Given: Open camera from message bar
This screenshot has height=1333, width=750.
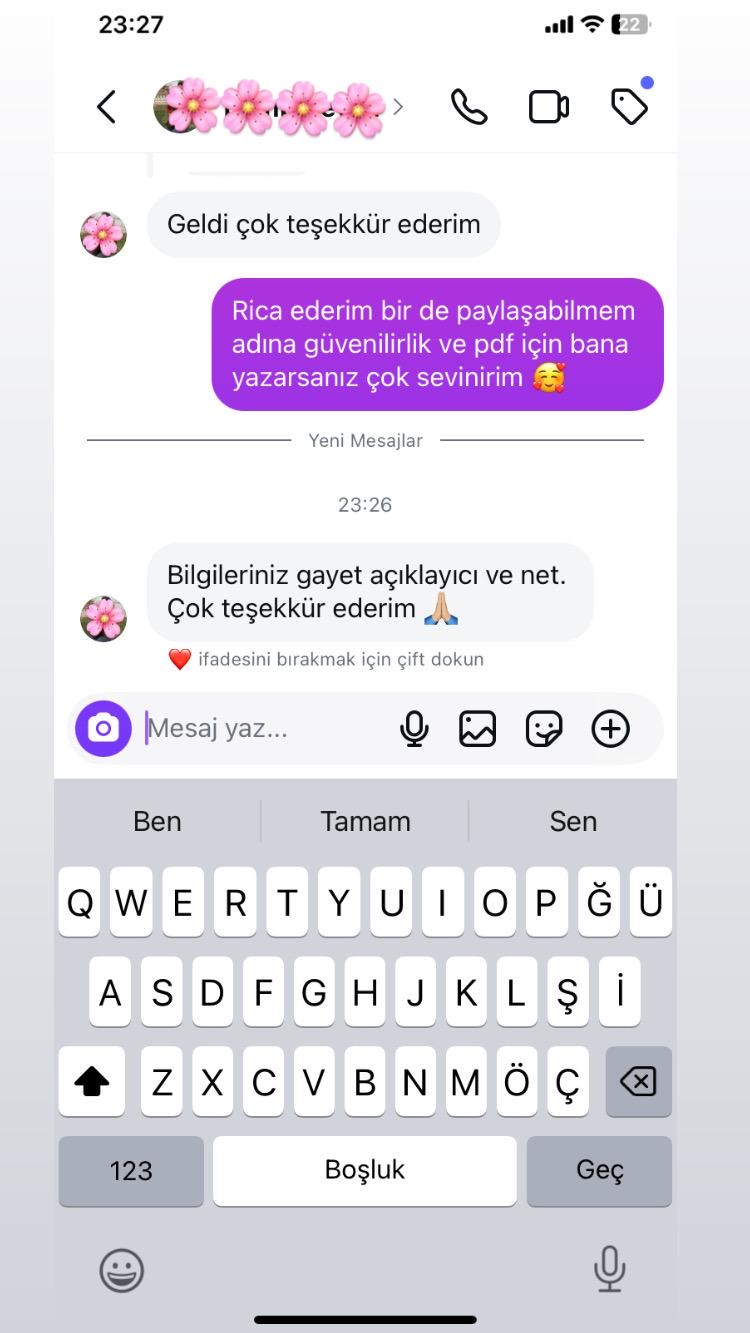Looking at the screenshot, I should coord(104,728).
